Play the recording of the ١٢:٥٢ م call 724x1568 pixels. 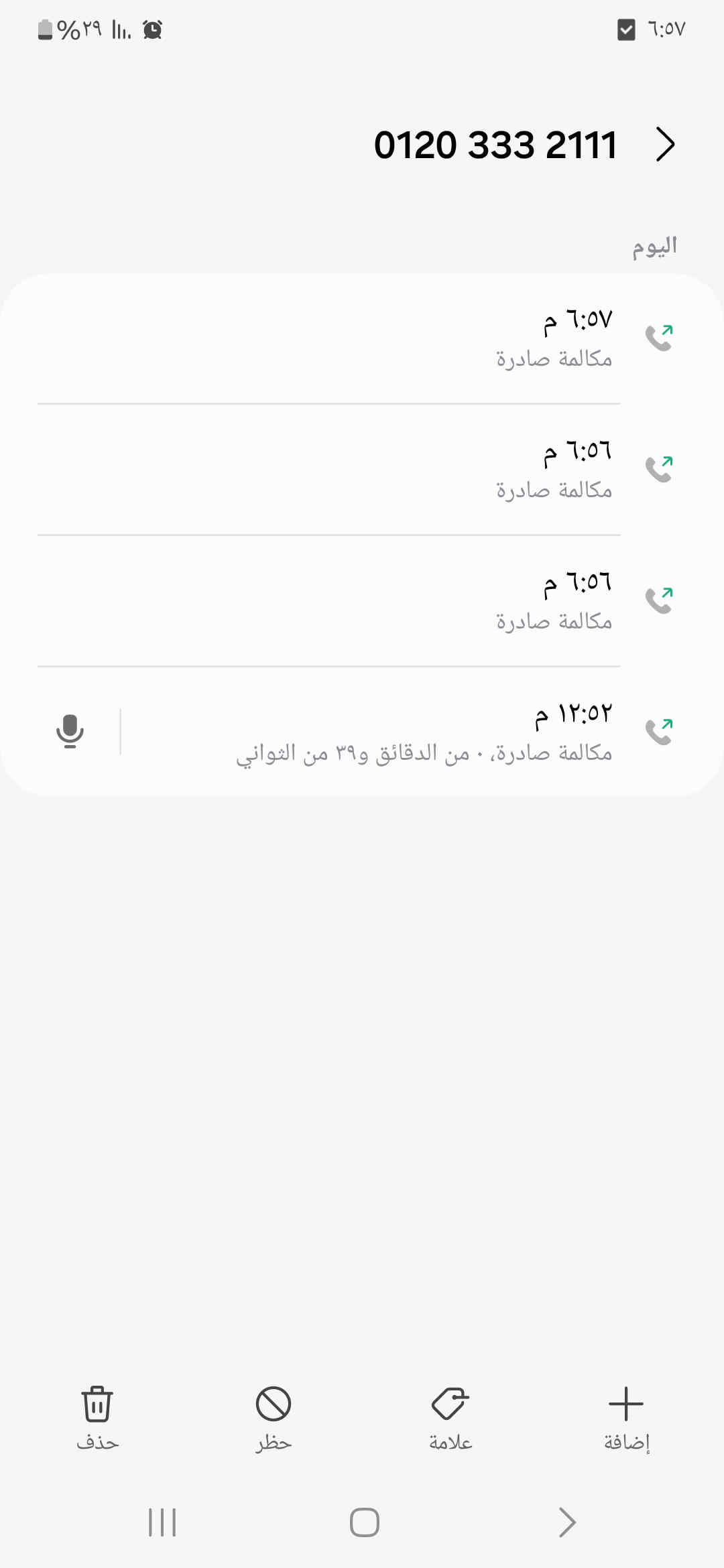(70, 731)
